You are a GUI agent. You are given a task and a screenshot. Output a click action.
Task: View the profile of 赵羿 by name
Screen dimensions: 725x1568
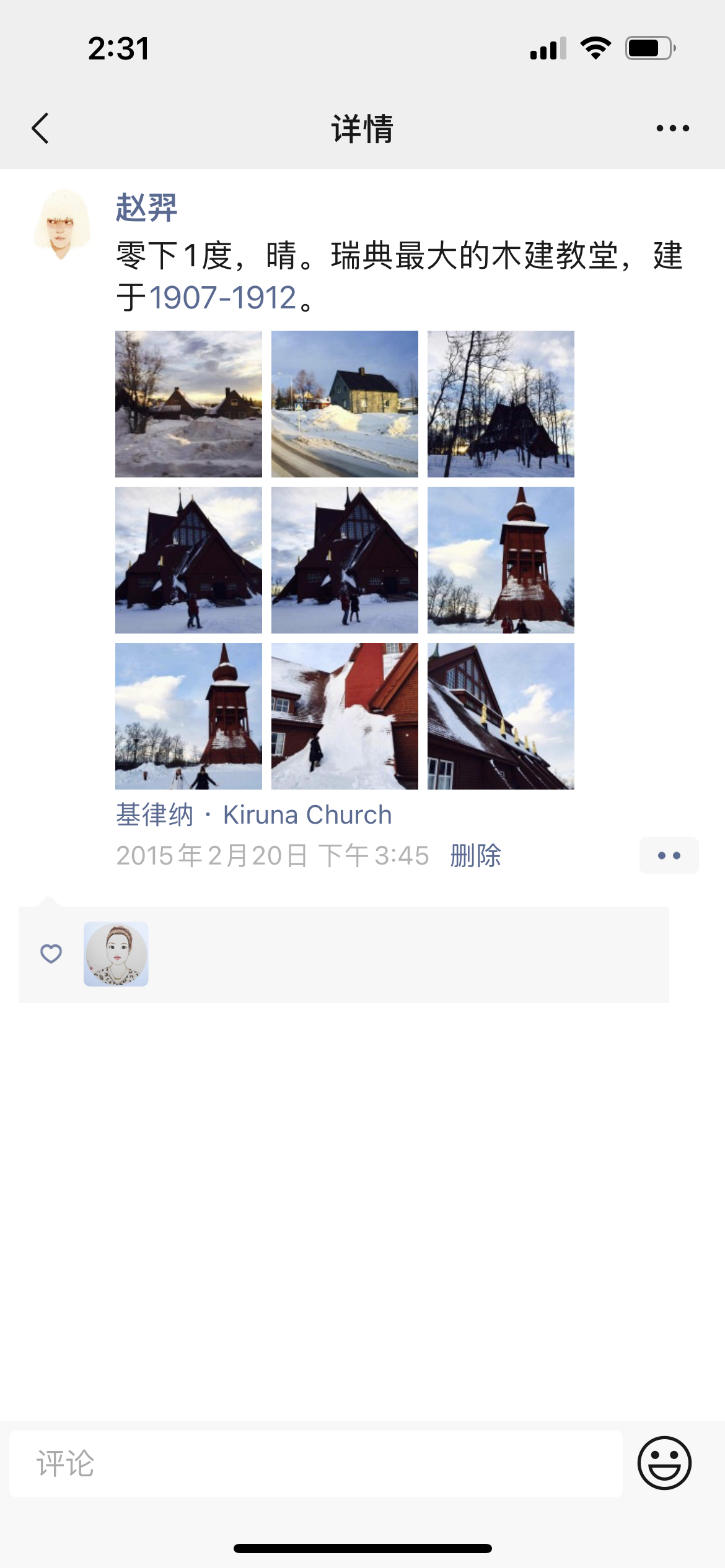[147, 207]
